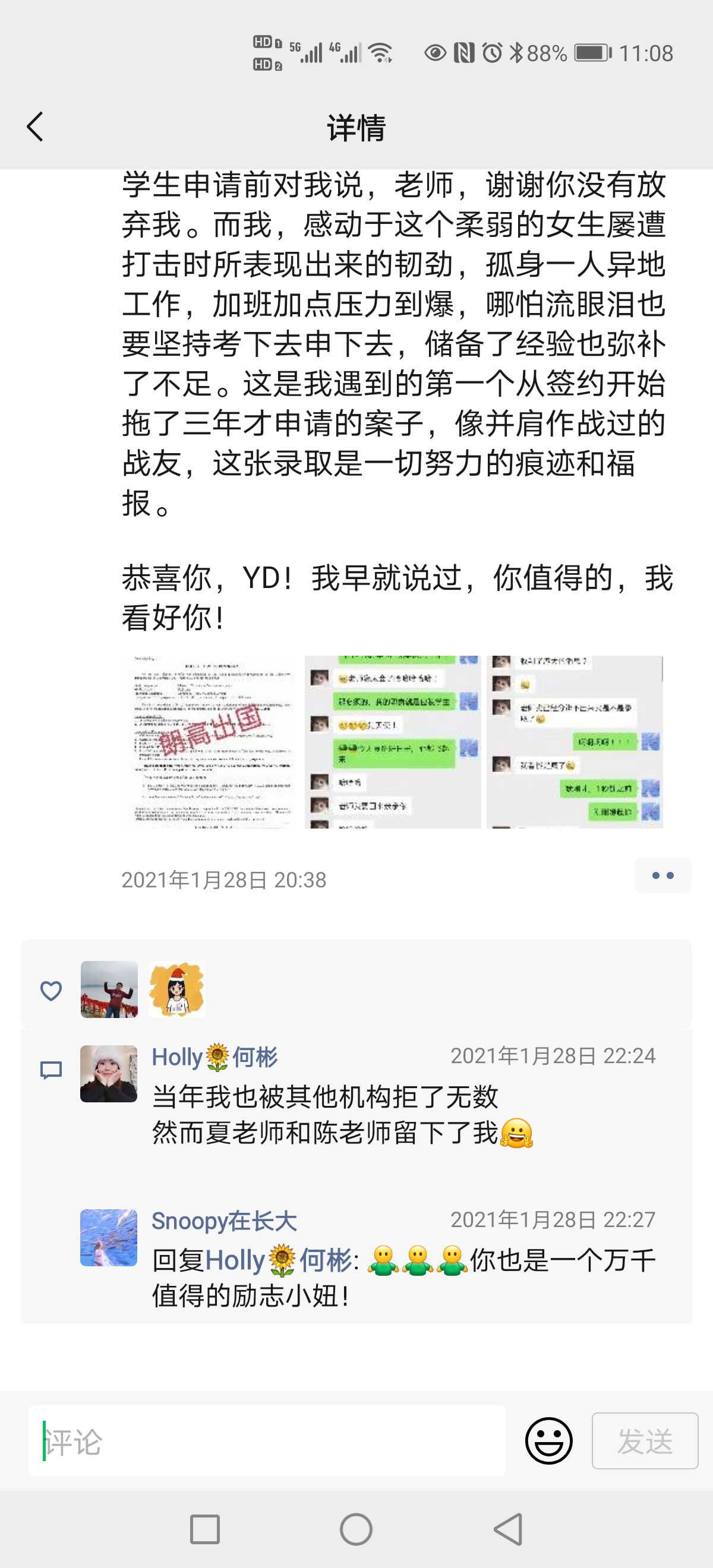The image size is (713, 1568).
Task: Open Snoopy在长大's profile name link
Action: pos(223,1221)
